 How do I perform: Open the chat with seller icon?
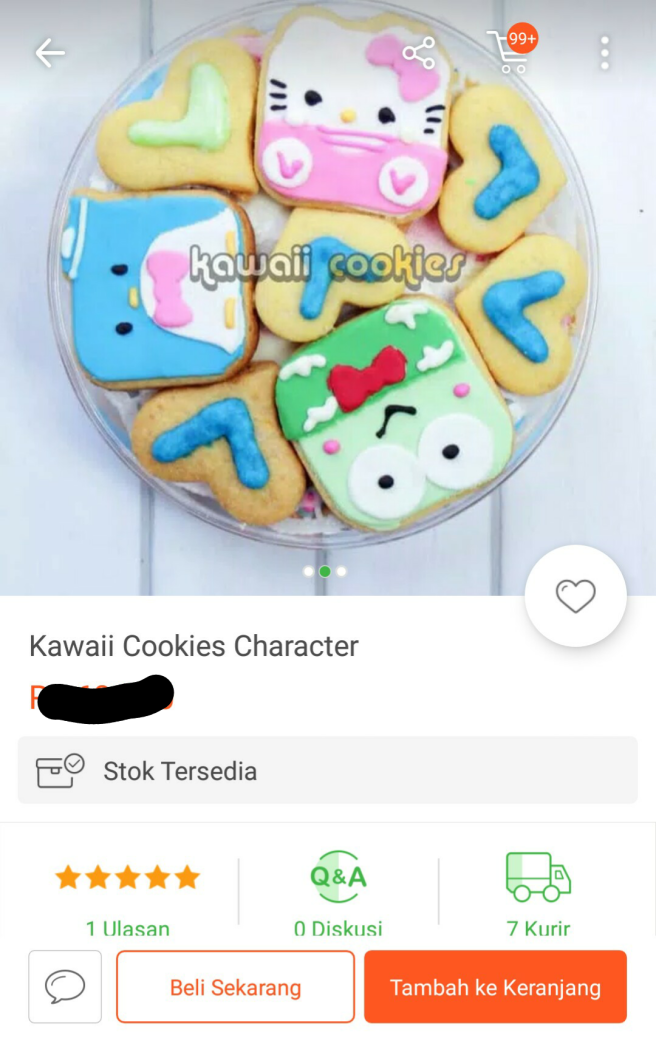tap(65, 986)
